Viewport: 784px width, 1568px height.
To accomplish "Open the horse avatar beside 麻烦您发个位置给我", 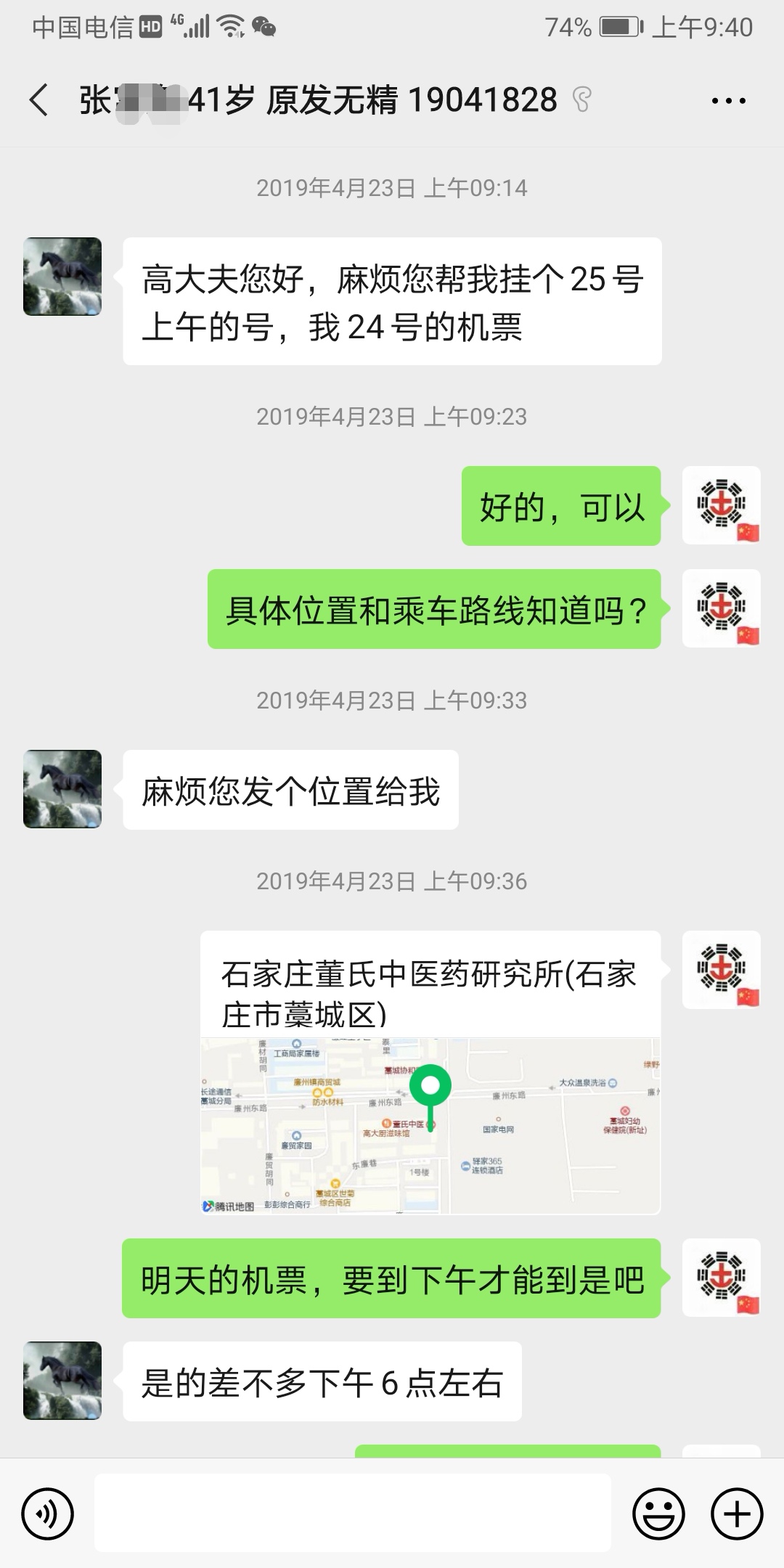I will 62,789.
